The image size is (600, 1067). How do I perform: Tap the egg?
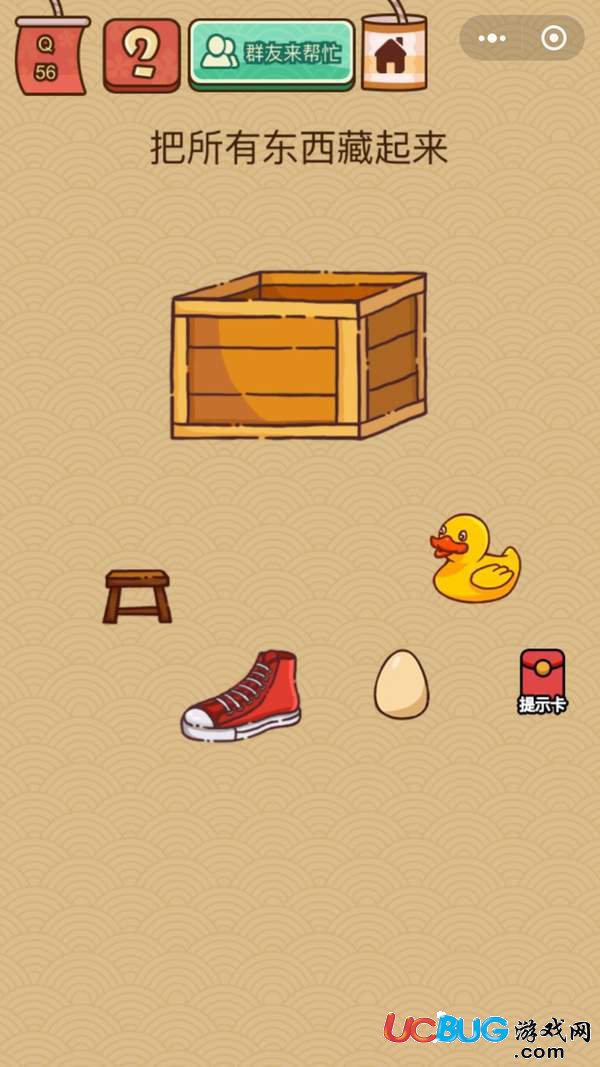[x=401, y=685]
